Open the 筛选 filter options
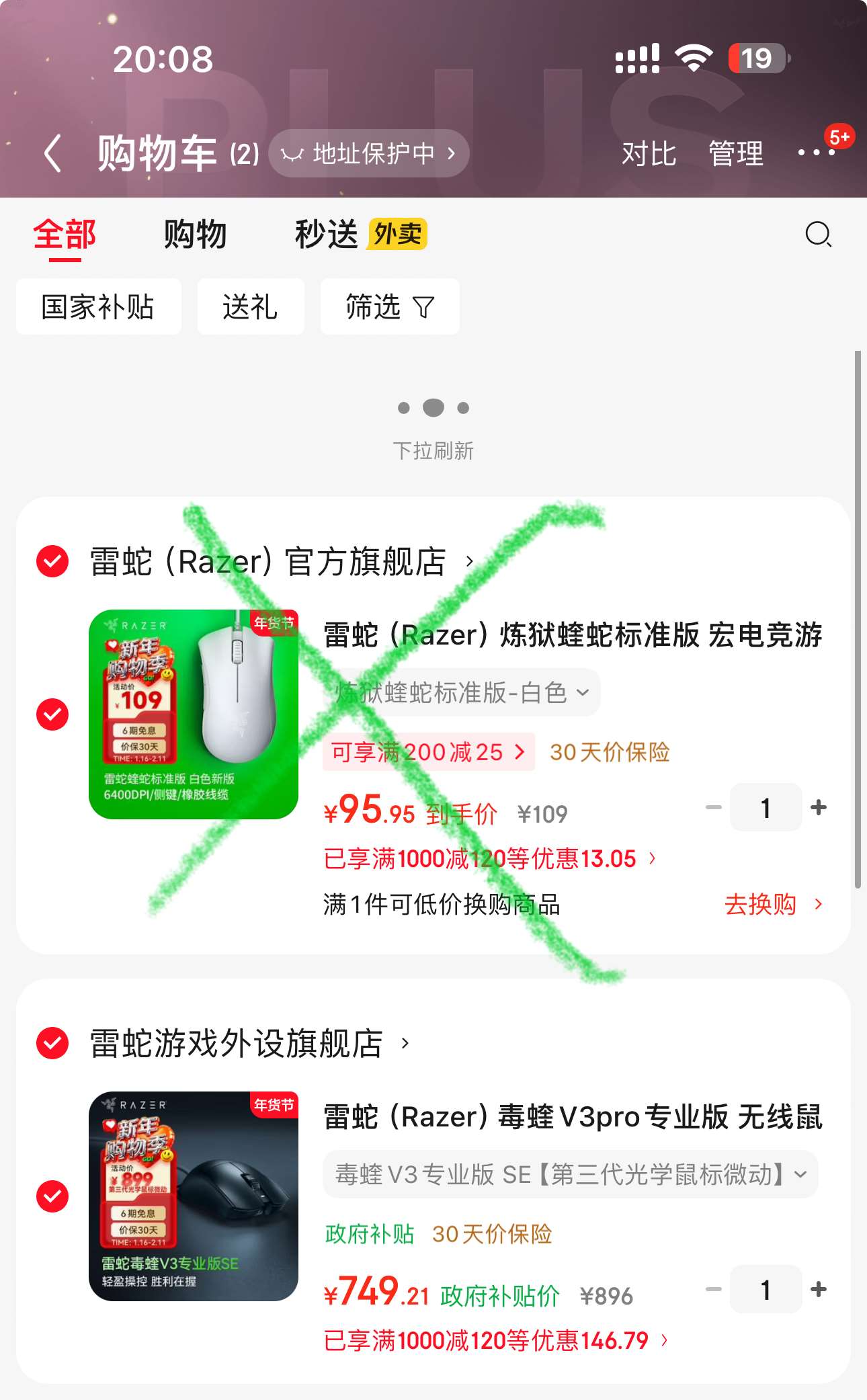 (x=390, y=306)
